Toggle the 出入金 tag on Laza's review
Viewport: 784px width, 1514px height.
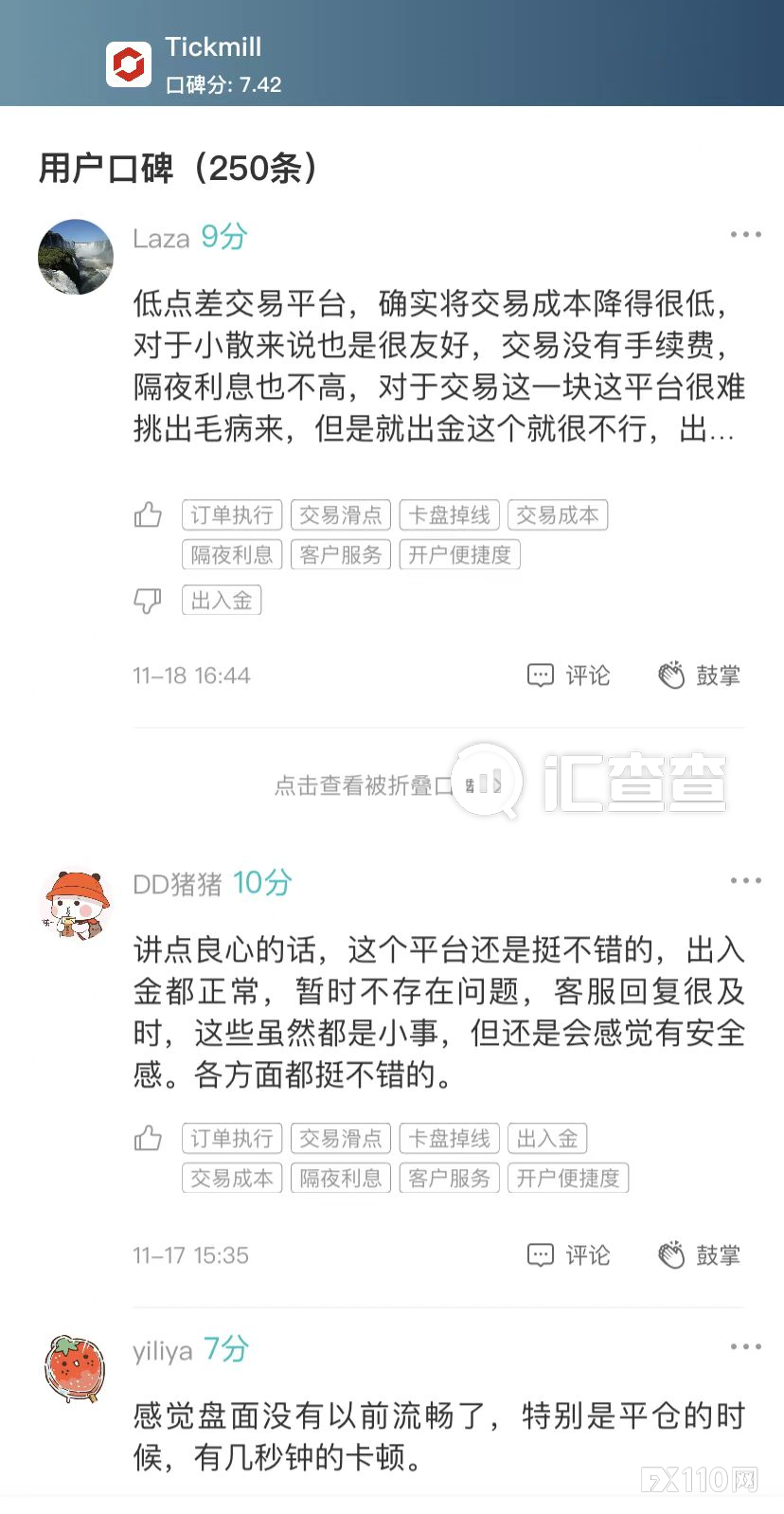(221, 600)
